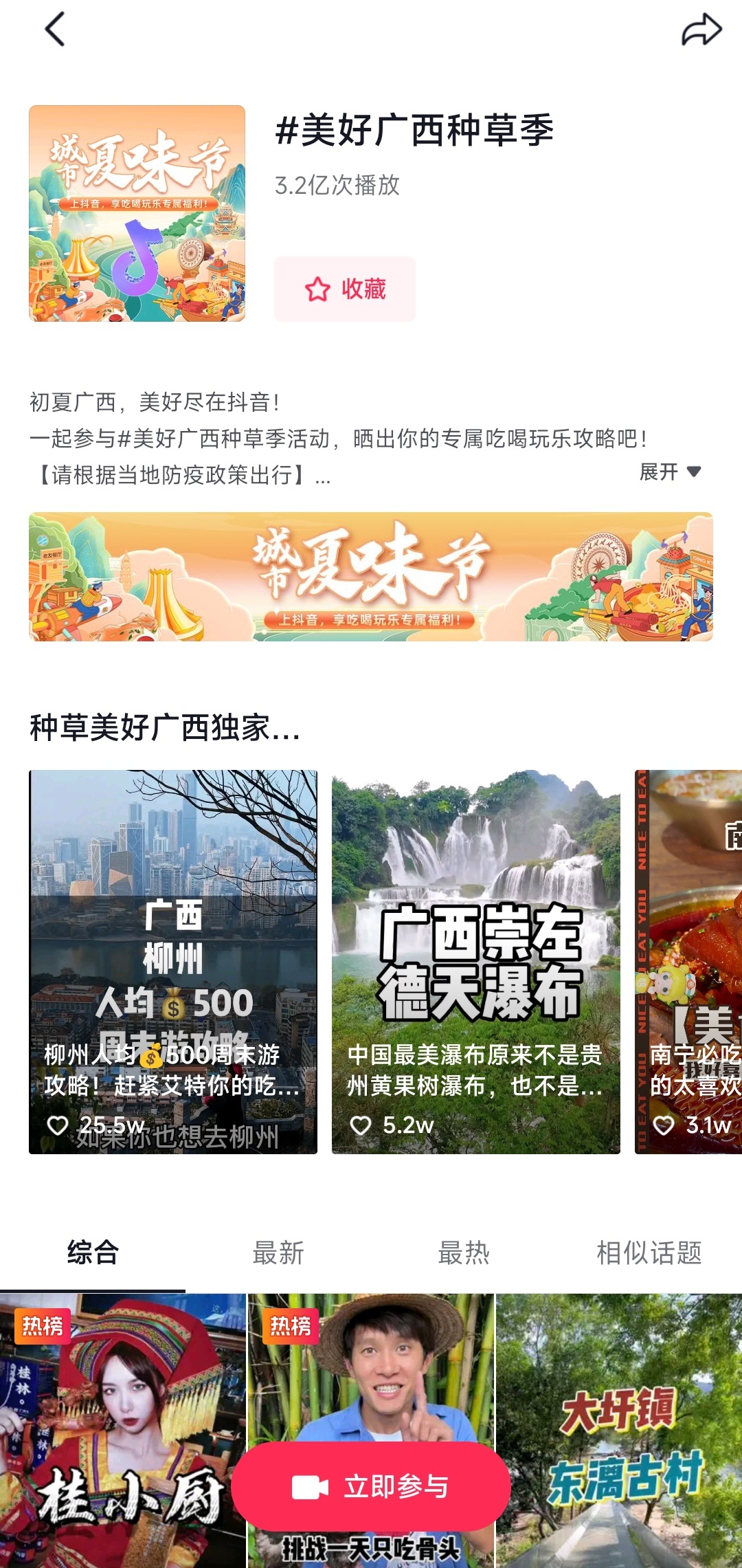Image resolution: width=742 pixels, height=1568 pixels.
Task: Select the 最热 tab
Action: click(x=464, y=1252)
